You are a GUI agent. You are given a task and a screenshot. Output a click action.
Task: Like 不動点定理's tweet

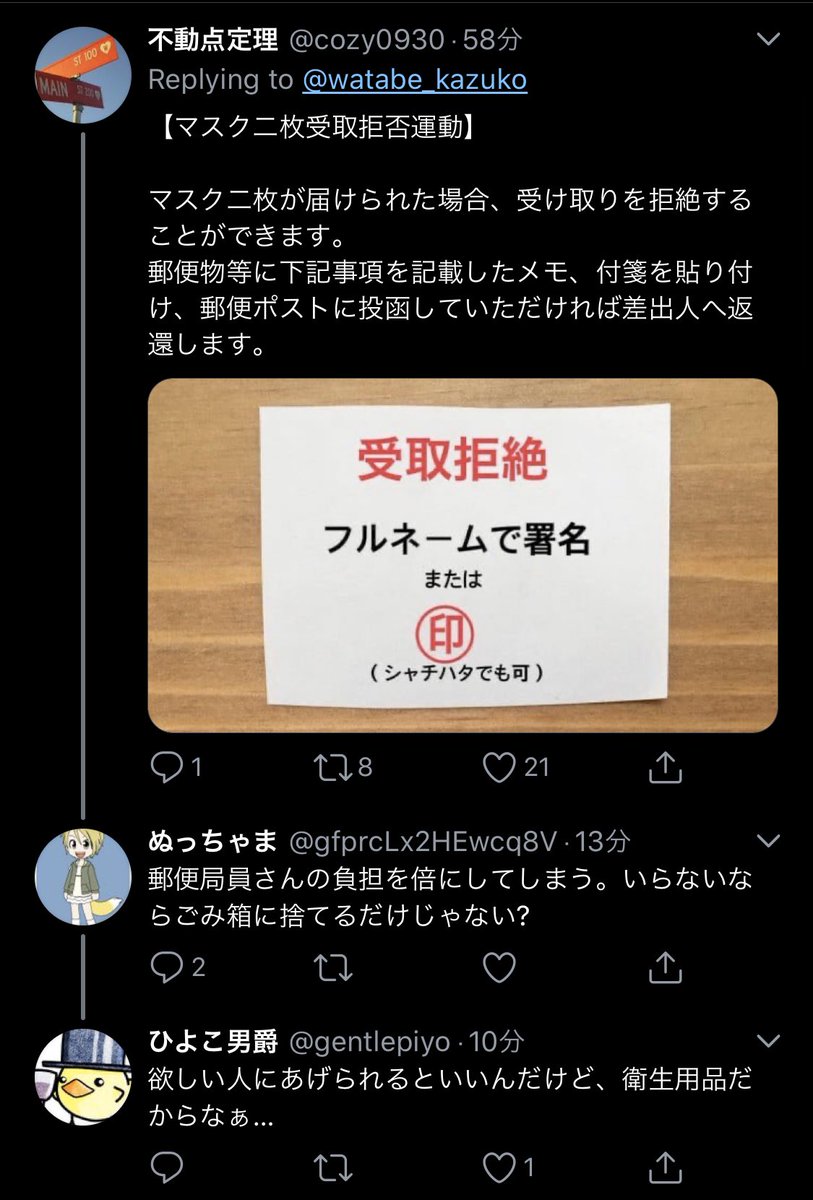498,767
